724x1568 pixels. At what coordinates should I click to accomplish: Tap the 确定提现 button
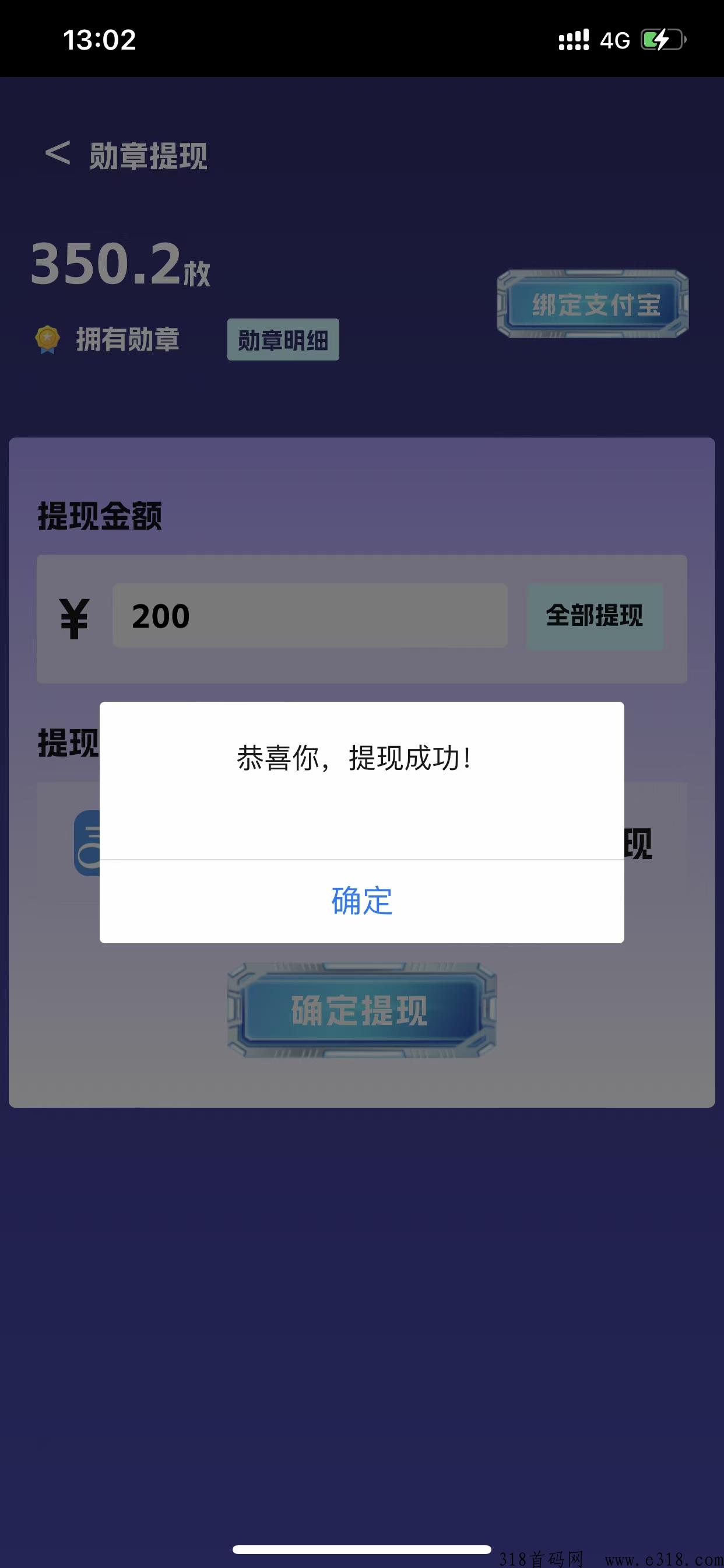pyautogui.click(x=361, y=1010)
